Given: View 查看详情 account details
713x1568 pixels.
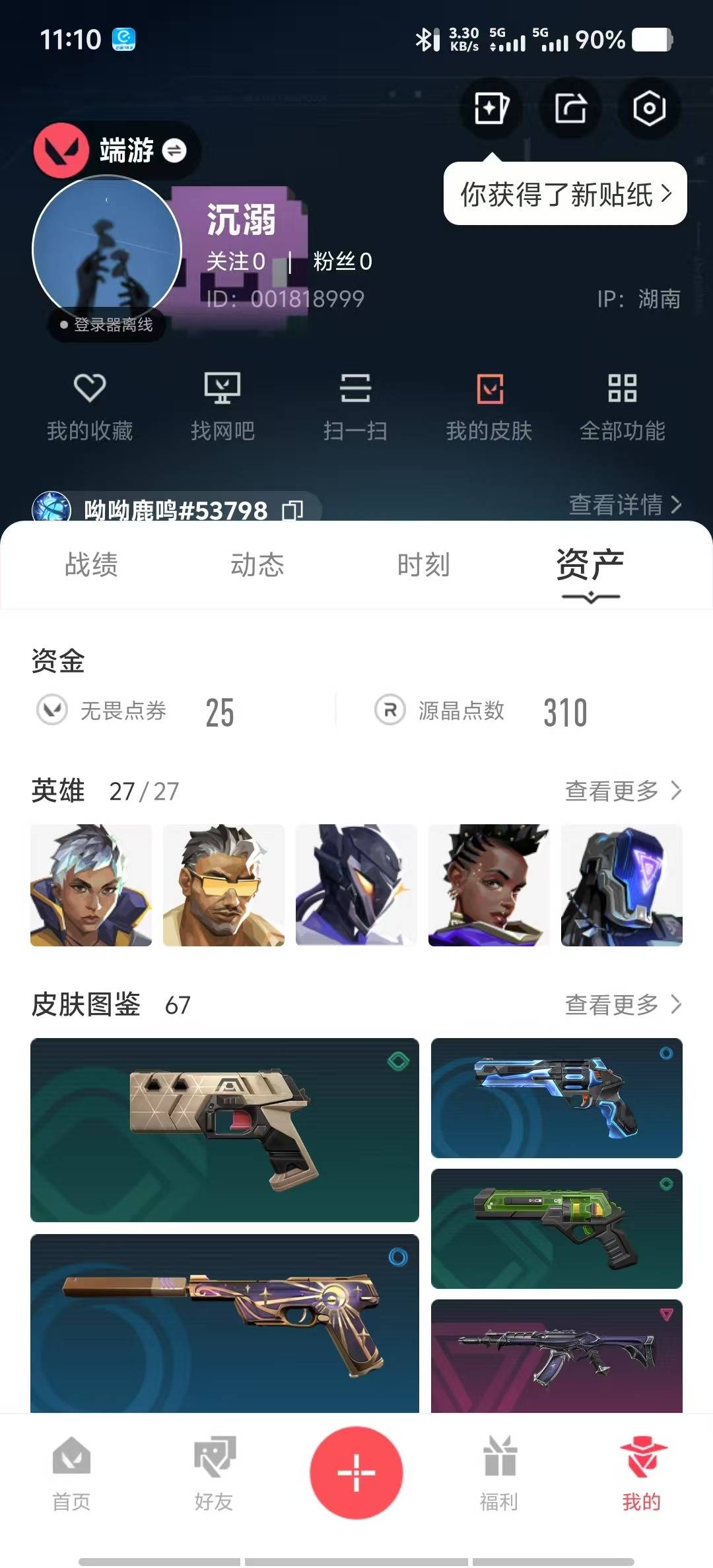Looking at the screenshot, I should (x=625, y=505).
